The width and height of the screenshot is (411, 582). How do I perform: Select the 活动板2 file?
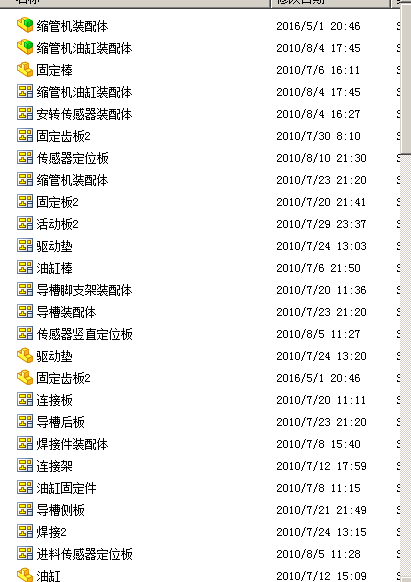57,224
